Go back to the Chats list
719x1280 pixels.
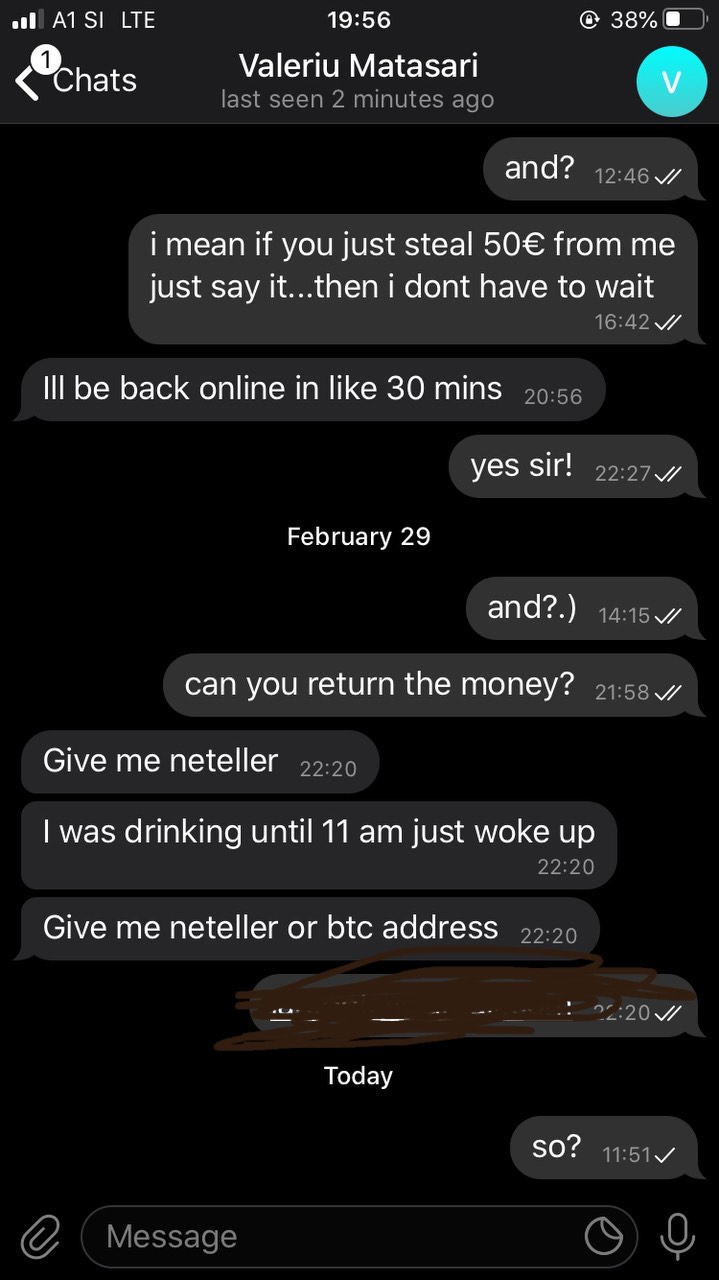pyautogui.click(x=75, y=79)
